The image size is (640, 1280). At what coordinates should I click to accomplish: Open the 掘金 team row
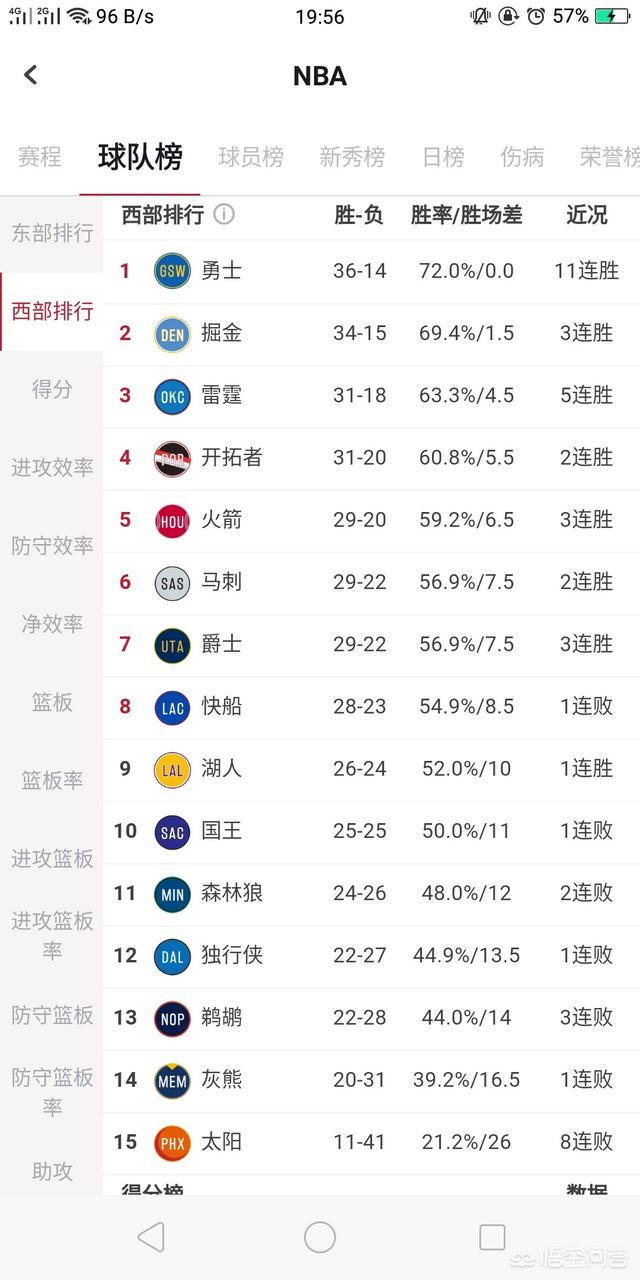(372, 333)
